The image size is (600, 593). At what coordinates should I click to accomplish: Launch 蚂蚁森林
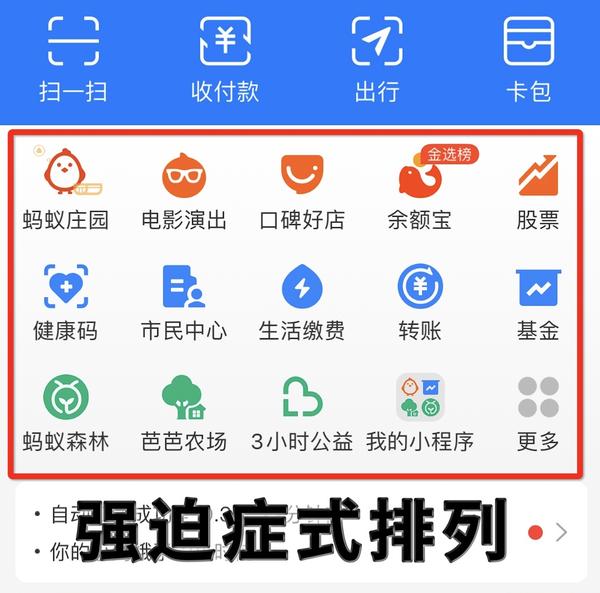[x=66, y=410]
